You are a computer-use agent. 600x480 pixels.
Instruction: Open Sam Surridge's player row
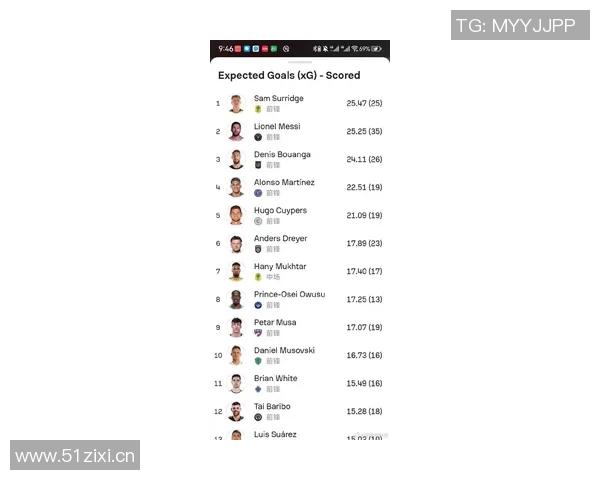279,99
